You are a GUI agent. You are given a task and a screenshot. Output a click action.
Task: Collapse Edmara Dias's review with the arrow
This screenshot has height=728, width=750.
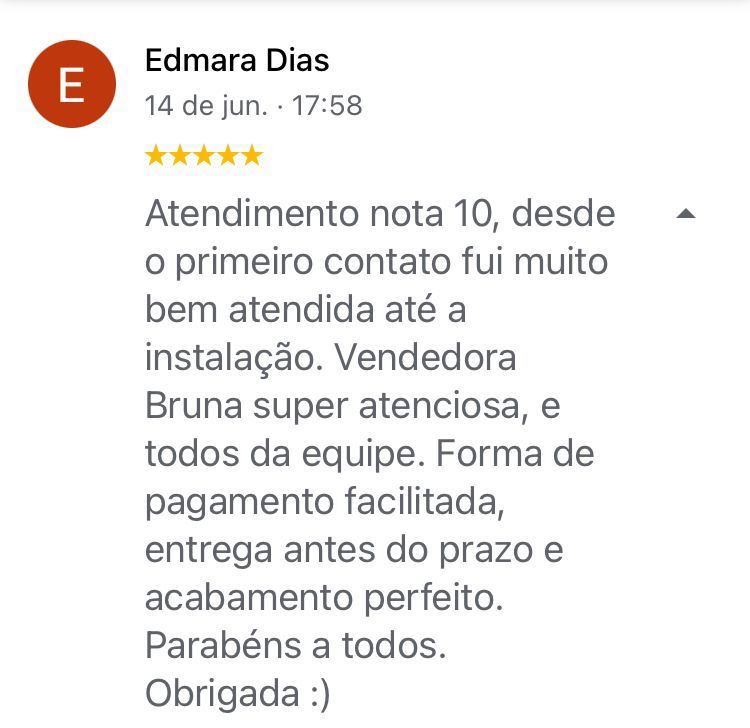coord(686,213)
